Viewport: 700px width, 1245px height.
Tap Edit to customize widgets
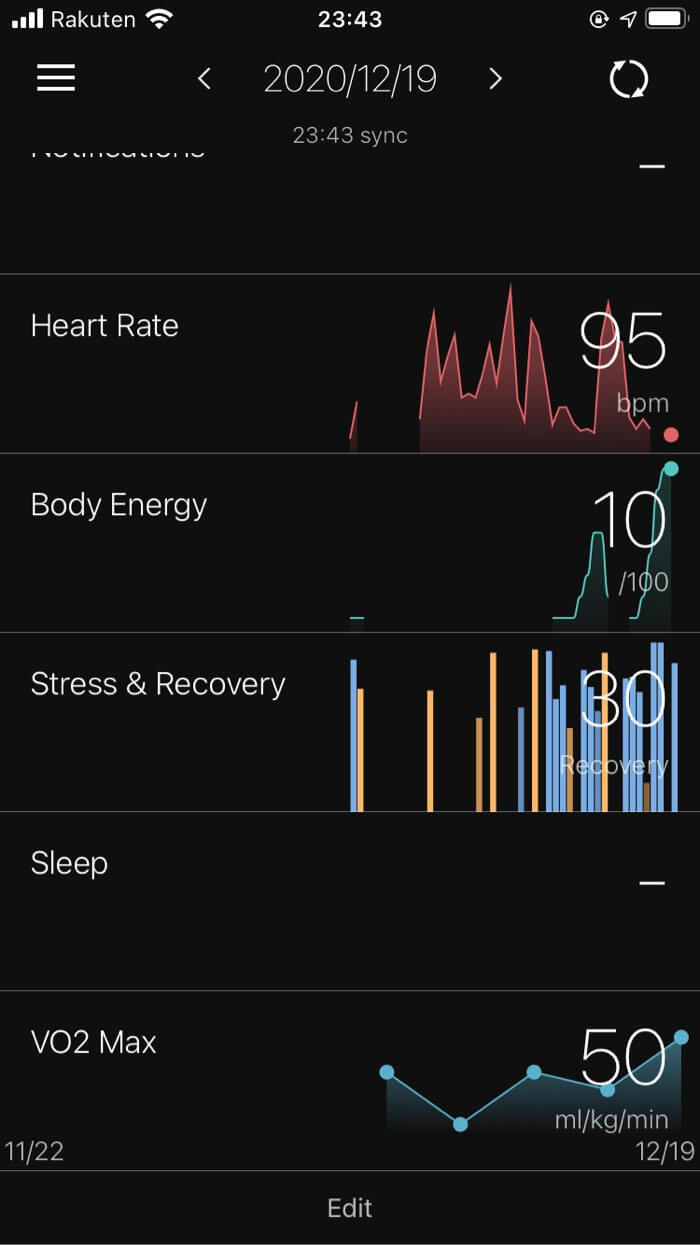tap(350, 1208)
